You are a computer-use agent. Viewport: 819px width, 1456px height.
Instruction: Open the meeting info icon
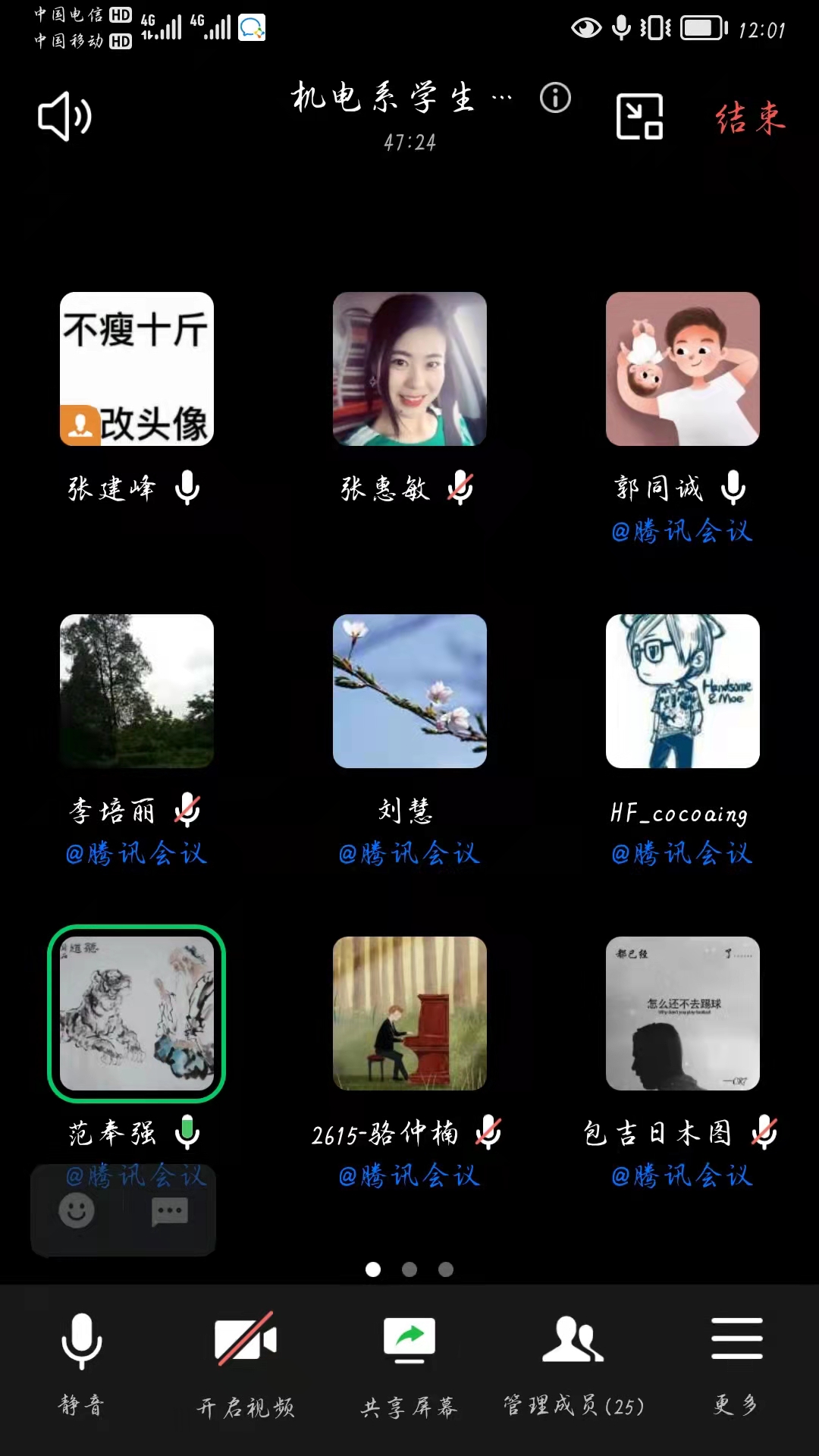tap(555, 98)
